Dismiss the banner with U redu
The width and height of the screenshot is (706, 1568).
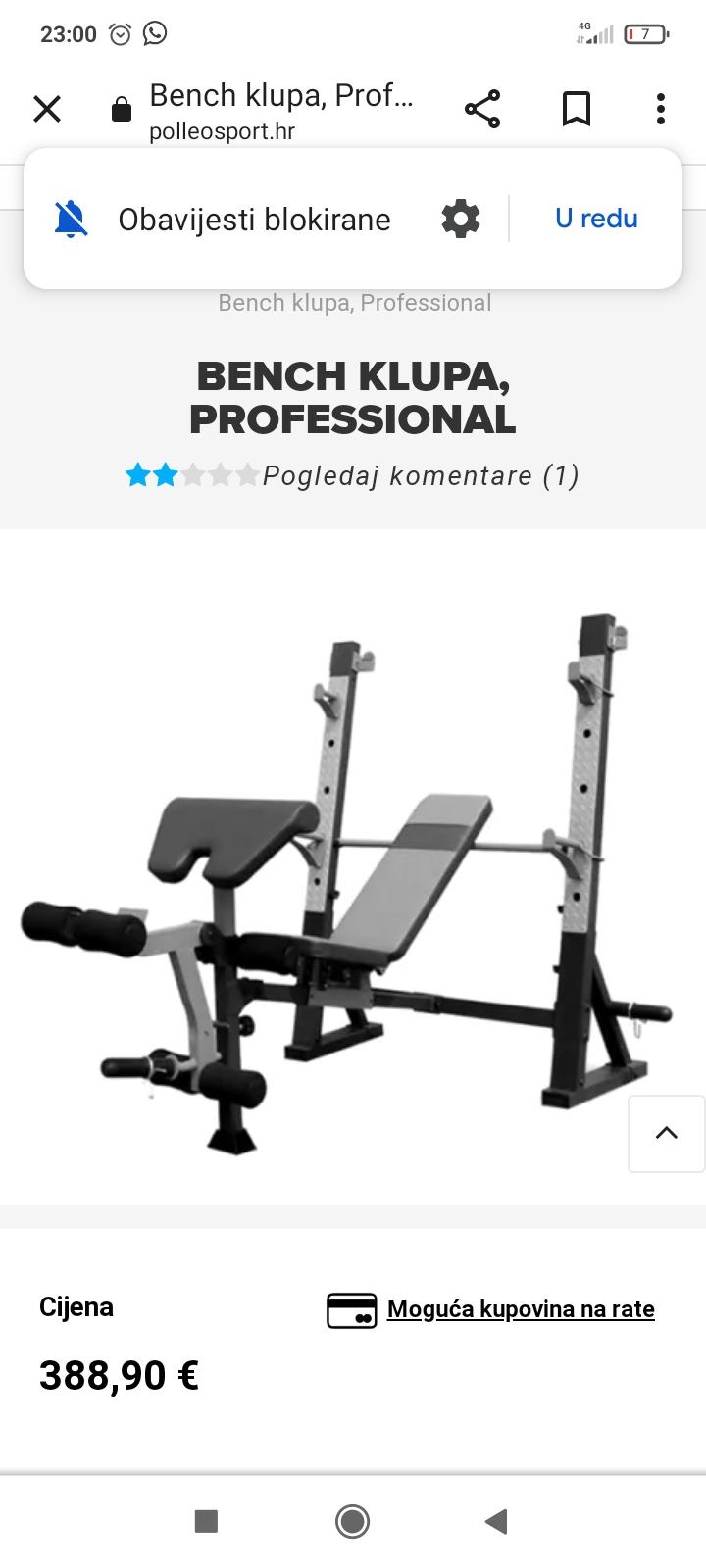(596, 219)
